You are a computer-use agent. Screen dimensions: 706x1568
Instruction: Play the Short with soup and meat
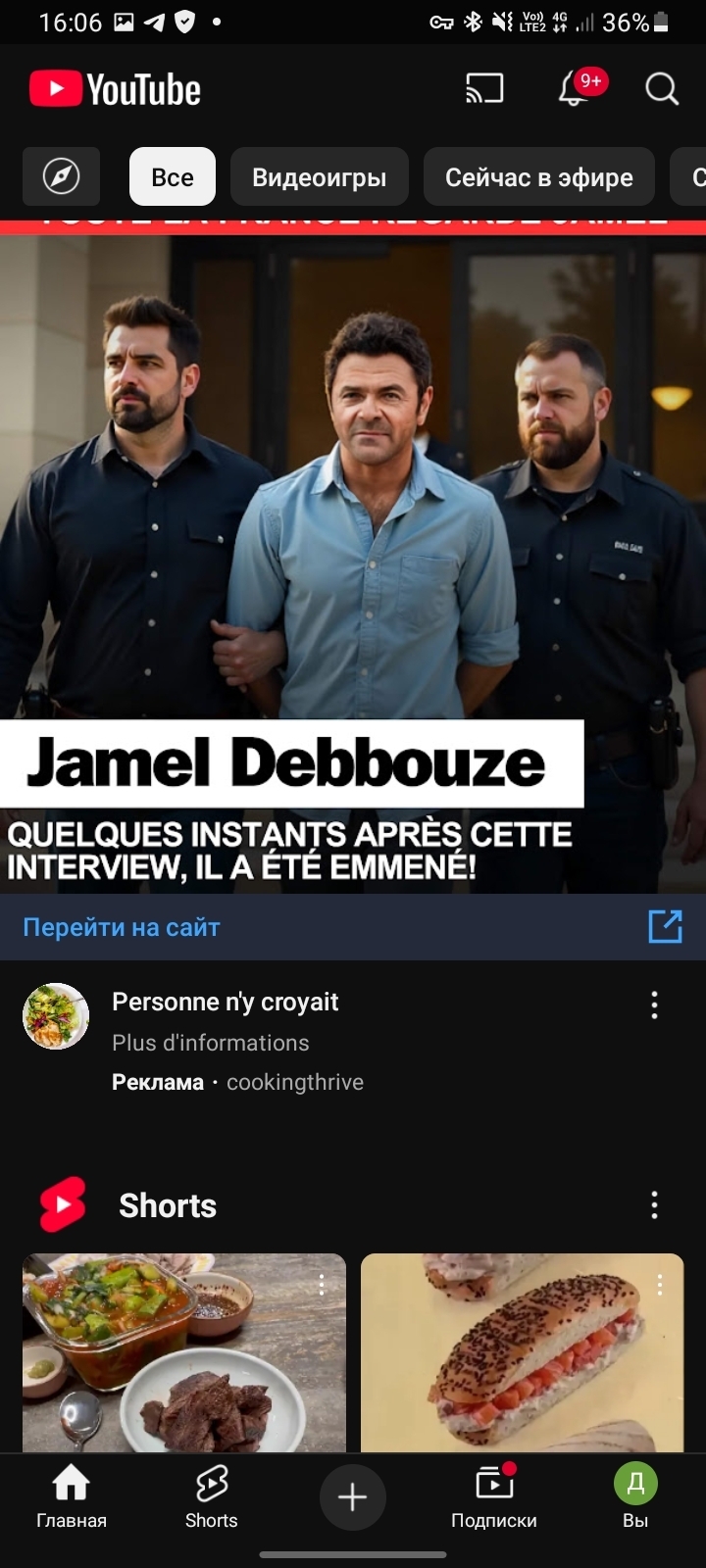(x=184, y=1352)
